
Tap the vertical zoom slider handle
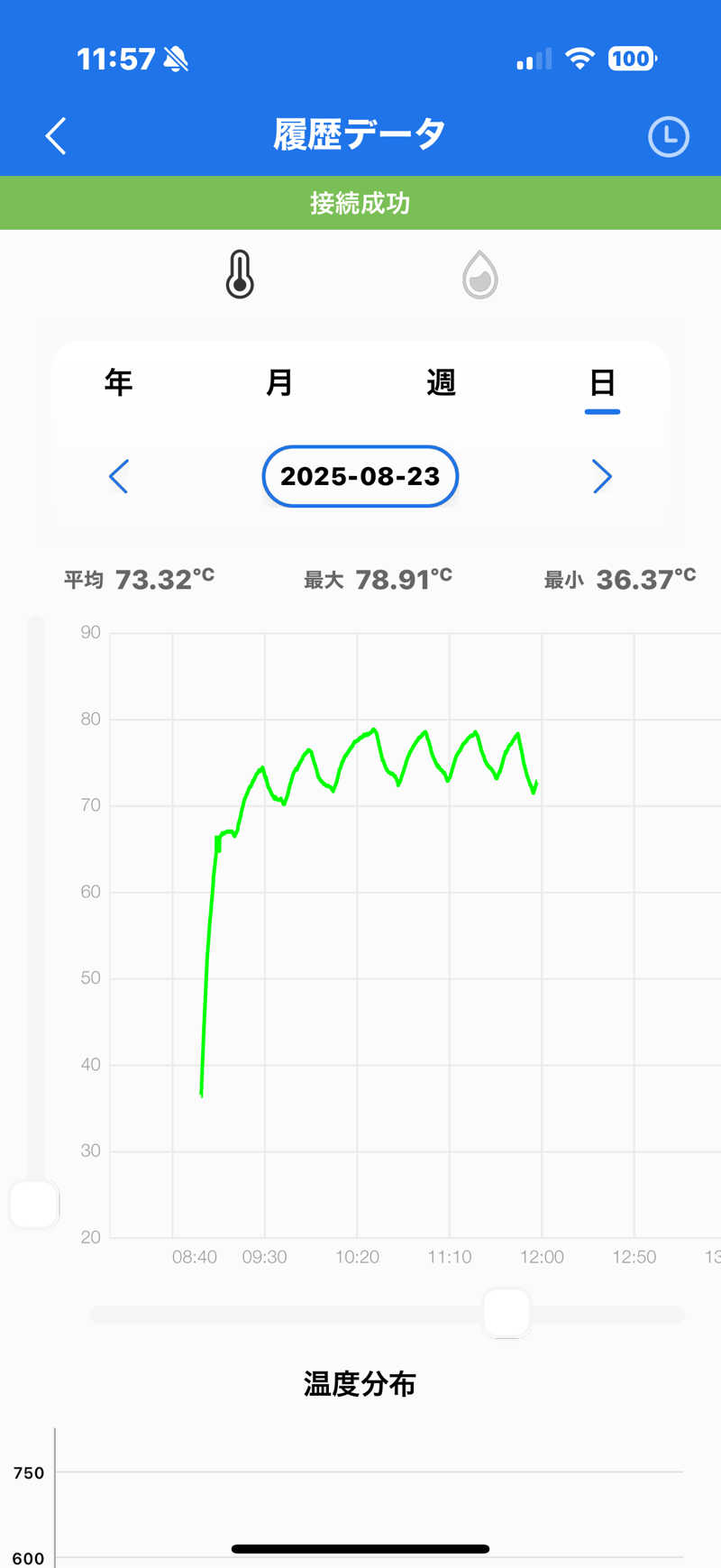coord(34,1204)
